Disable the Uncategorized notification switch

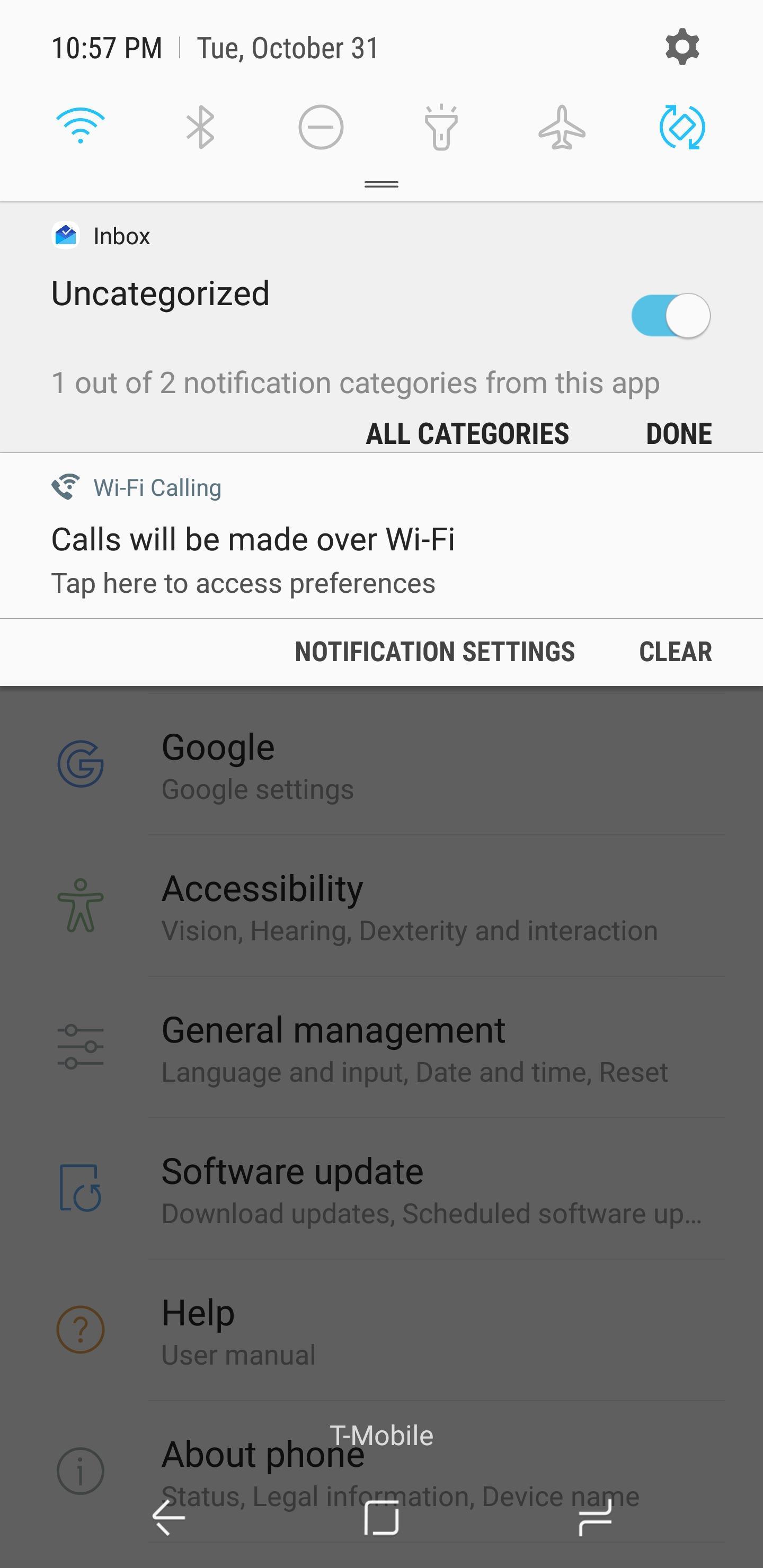tap(670, 316)
